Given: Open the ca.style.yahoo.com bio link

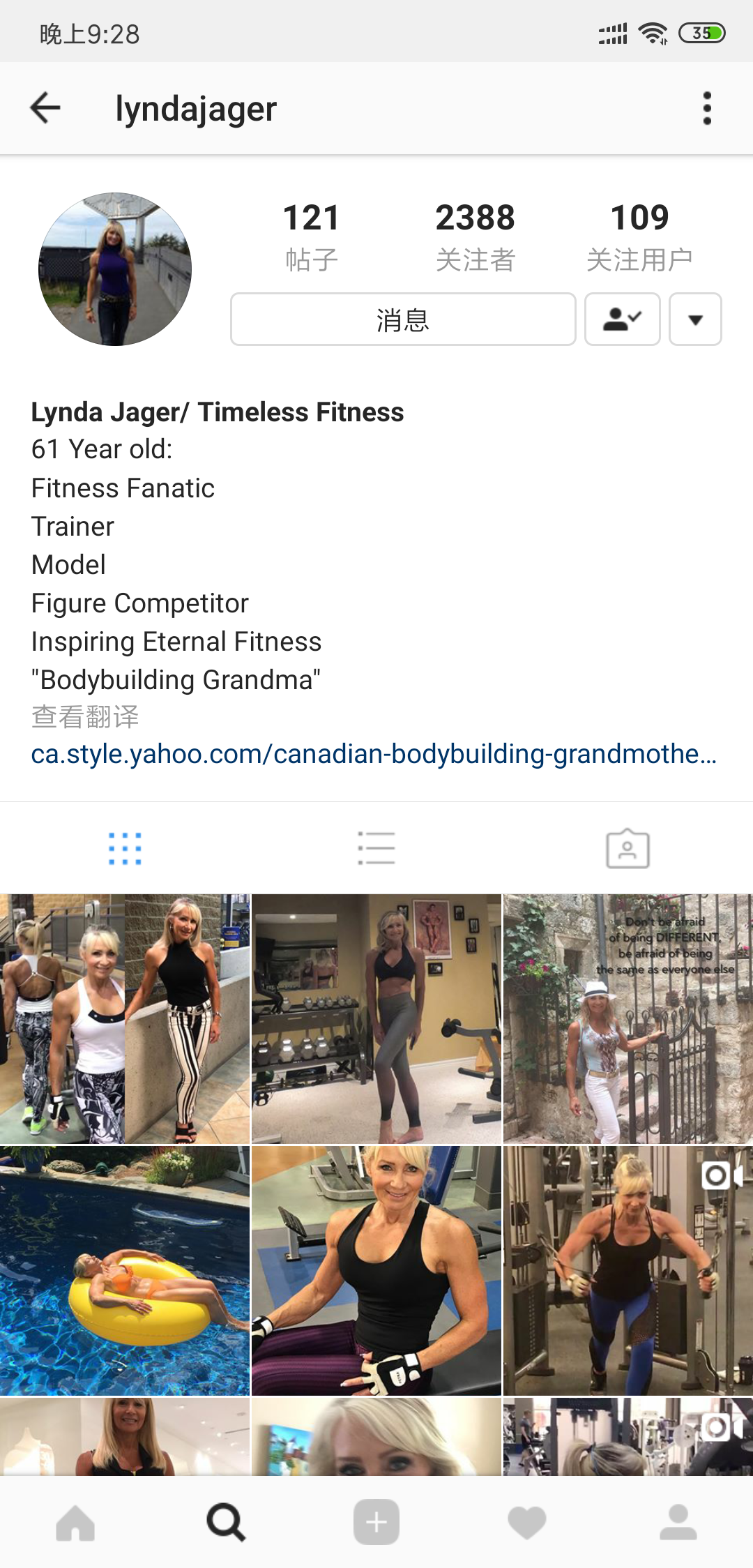Looking at the screenshot, I should pyautogui.click(x=374, y=754).
